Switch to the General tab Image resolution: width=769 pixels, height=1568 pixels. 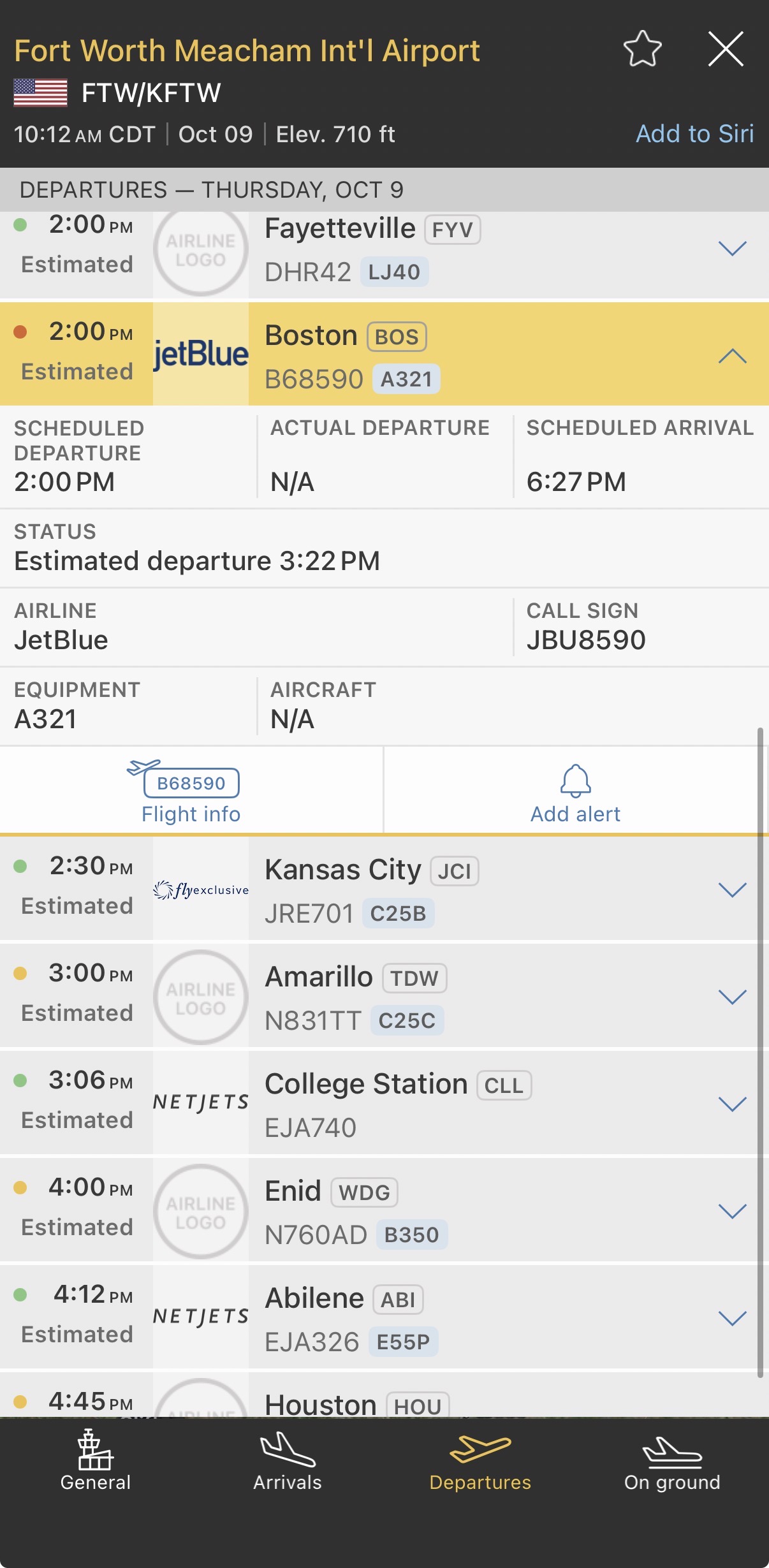point(96,1460)
